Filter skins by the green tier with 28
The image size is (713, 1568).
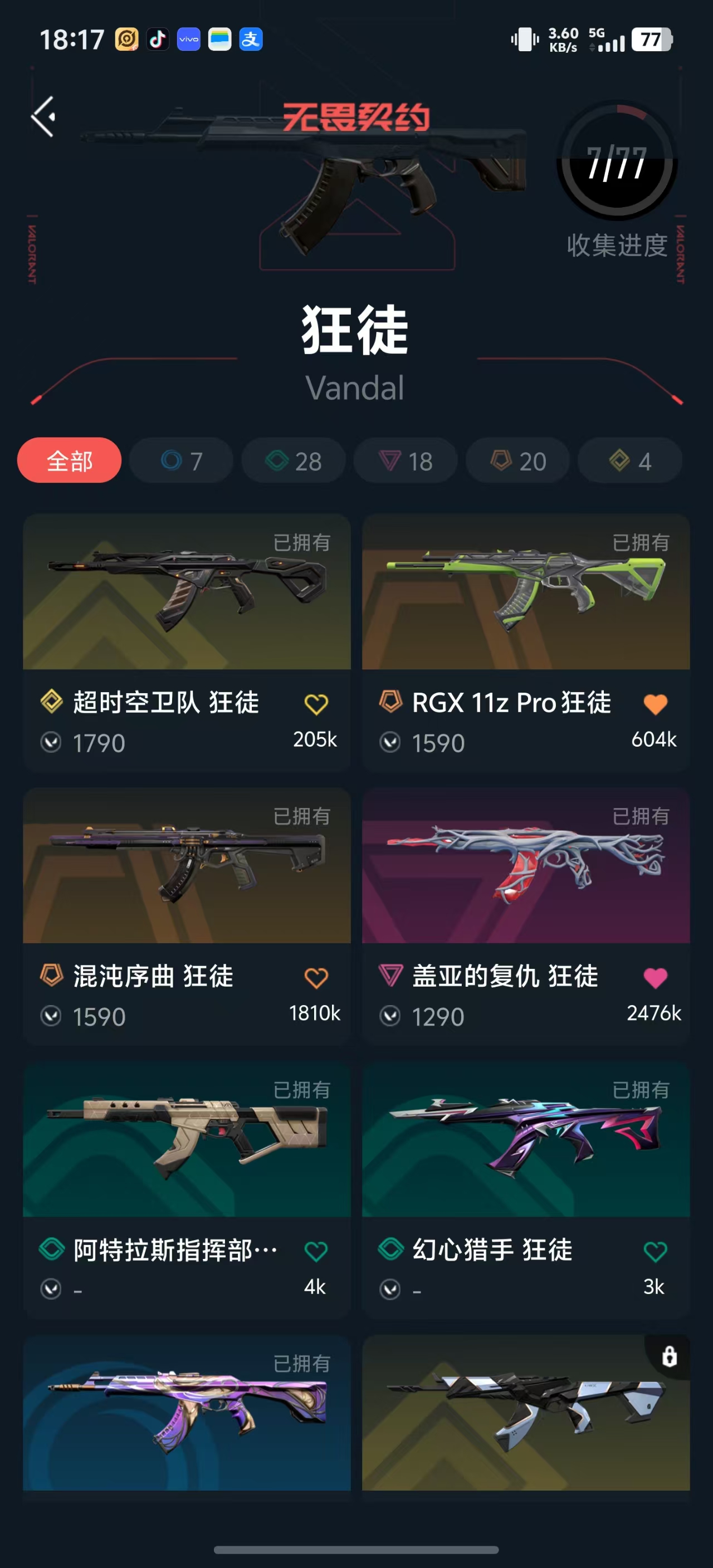294,461
